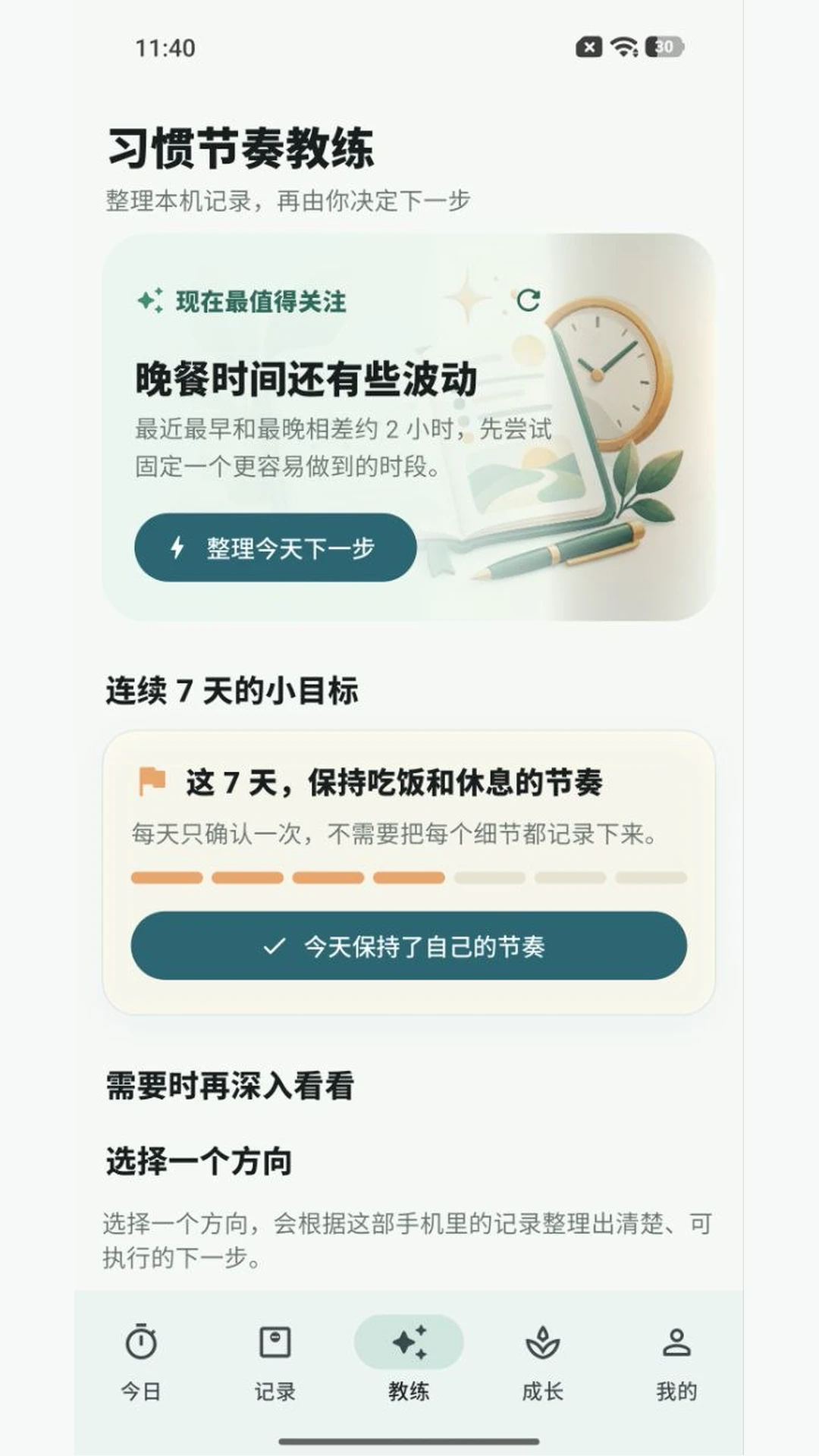Refresh the 现在最值得关注 suggestion
819x1456 pixels.
529,300
